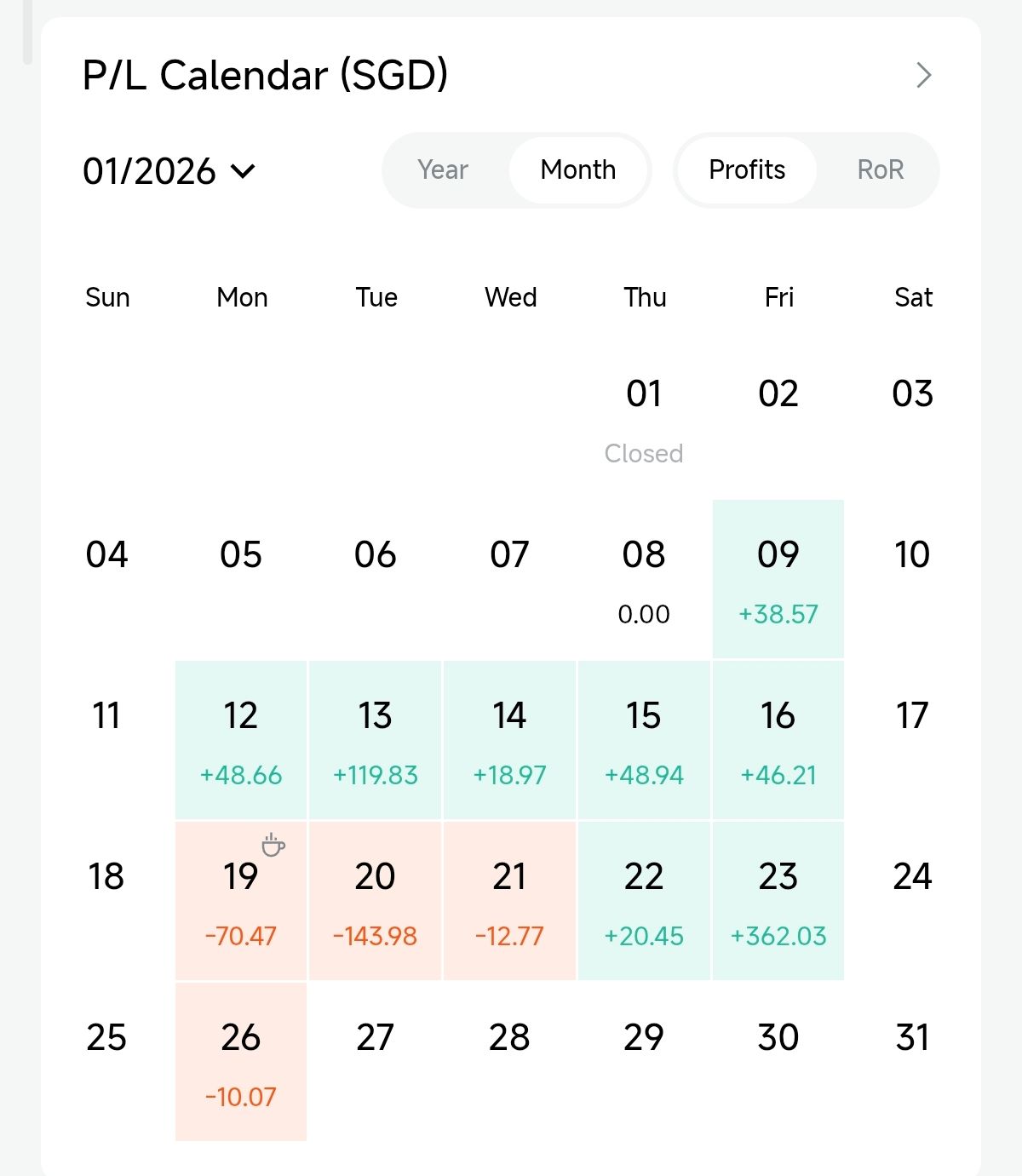Open day 15 with +48.94
This screenshot has width=1022, height=1176.
(644, 740)
